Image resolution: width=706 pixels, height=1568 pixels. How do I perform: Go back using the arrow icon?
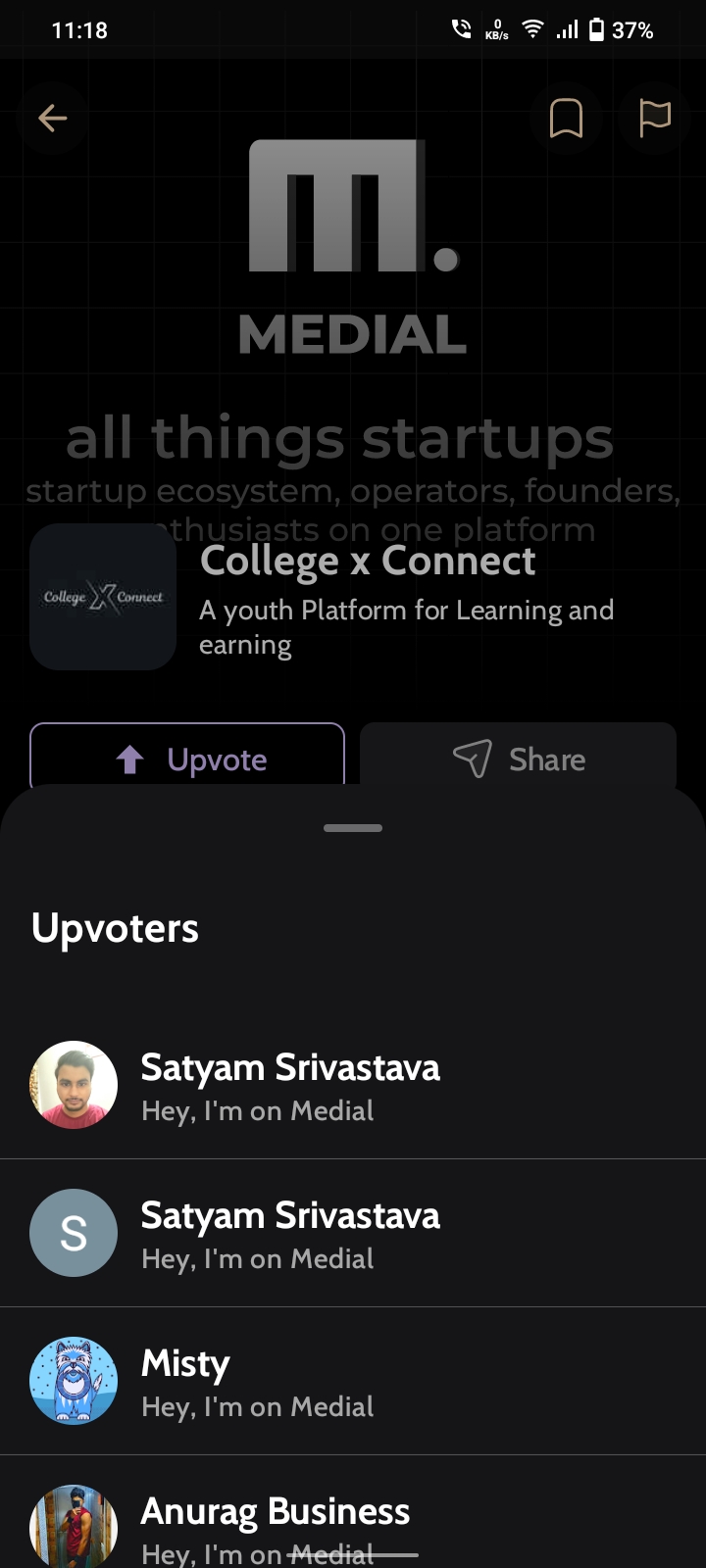53,119
